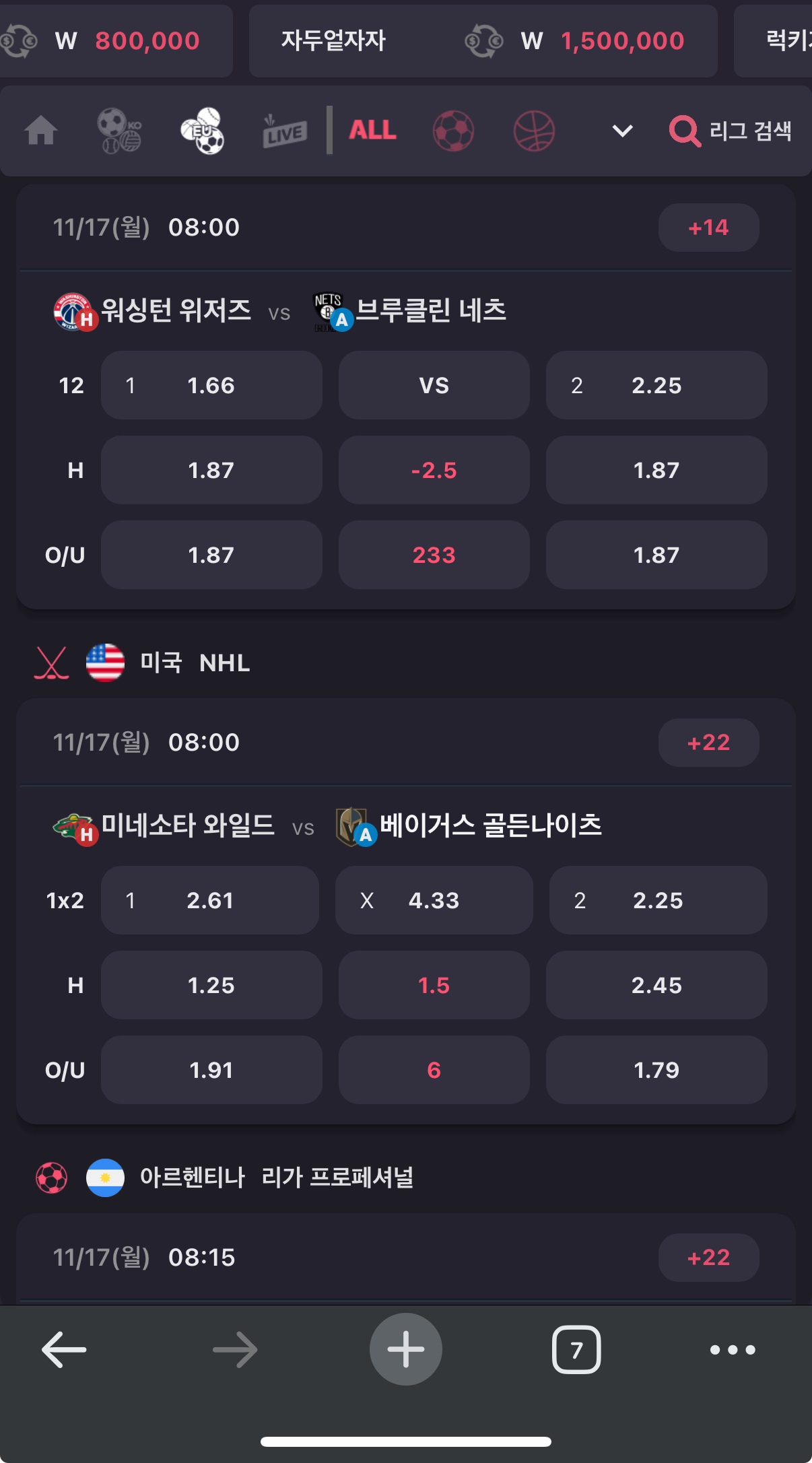
Task: Open a new browser tab with plus
Action: [x=405, y=1349]
